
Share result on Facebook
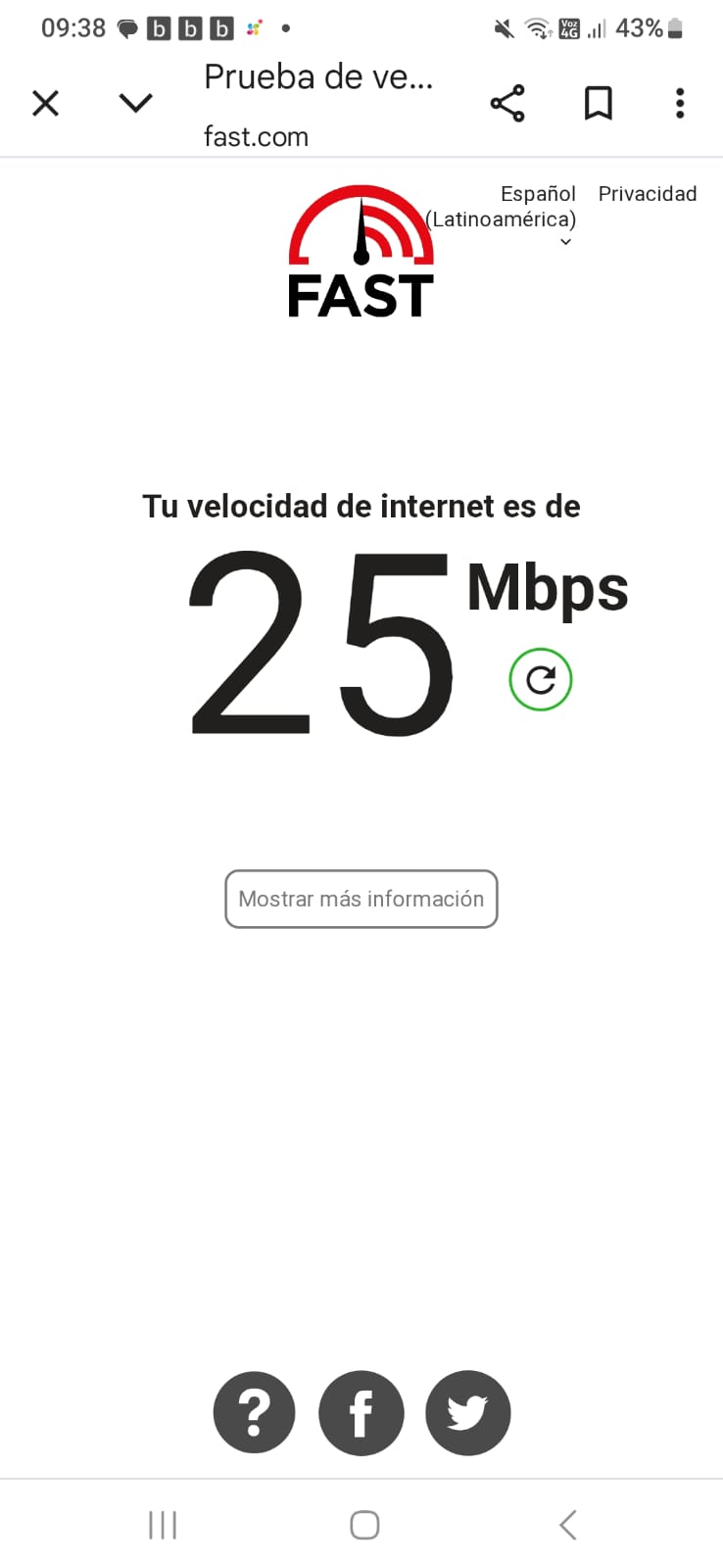click(361, 1412)
